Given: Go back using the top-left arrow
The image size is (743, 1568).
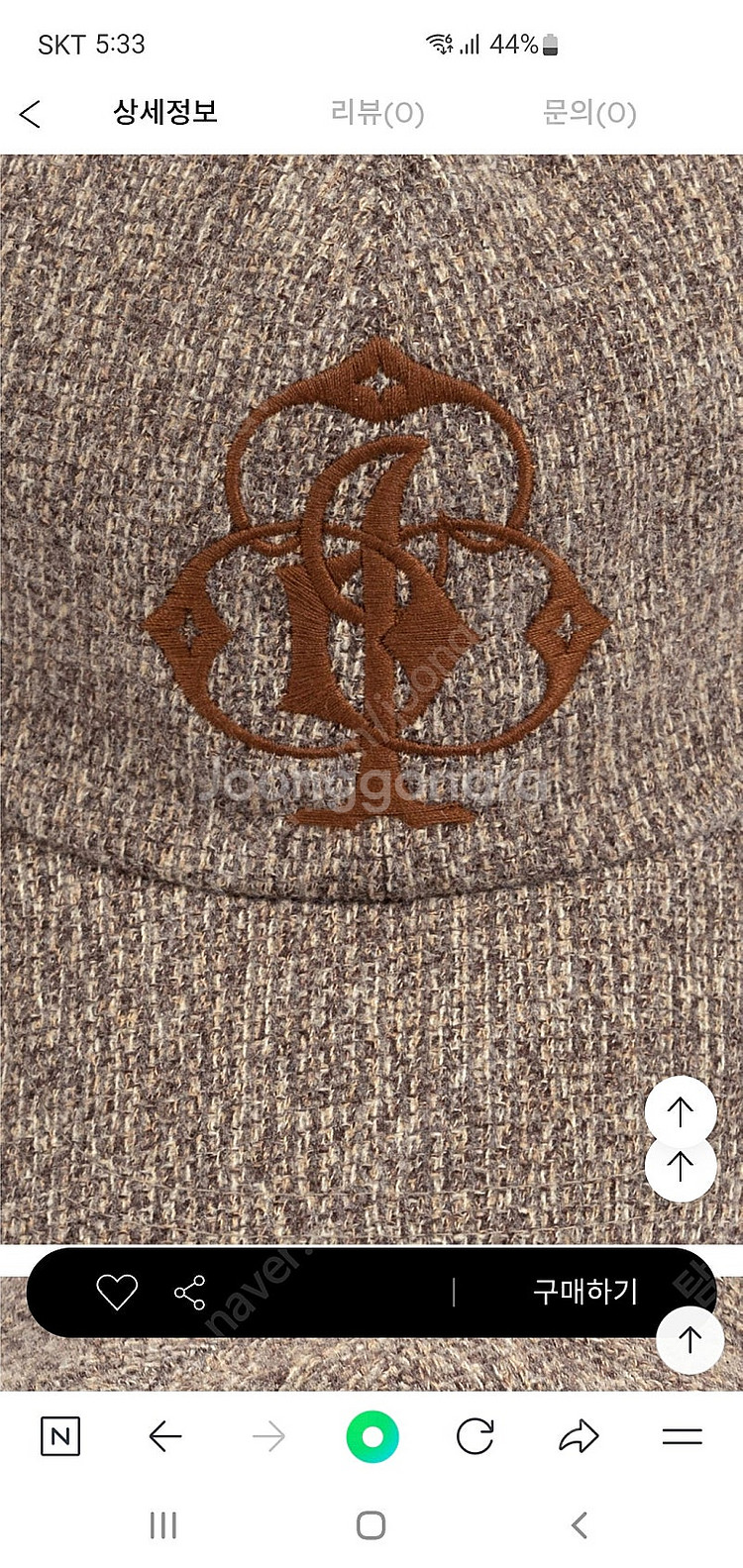Looking at the screenshot, I should [x=30, y=115].
